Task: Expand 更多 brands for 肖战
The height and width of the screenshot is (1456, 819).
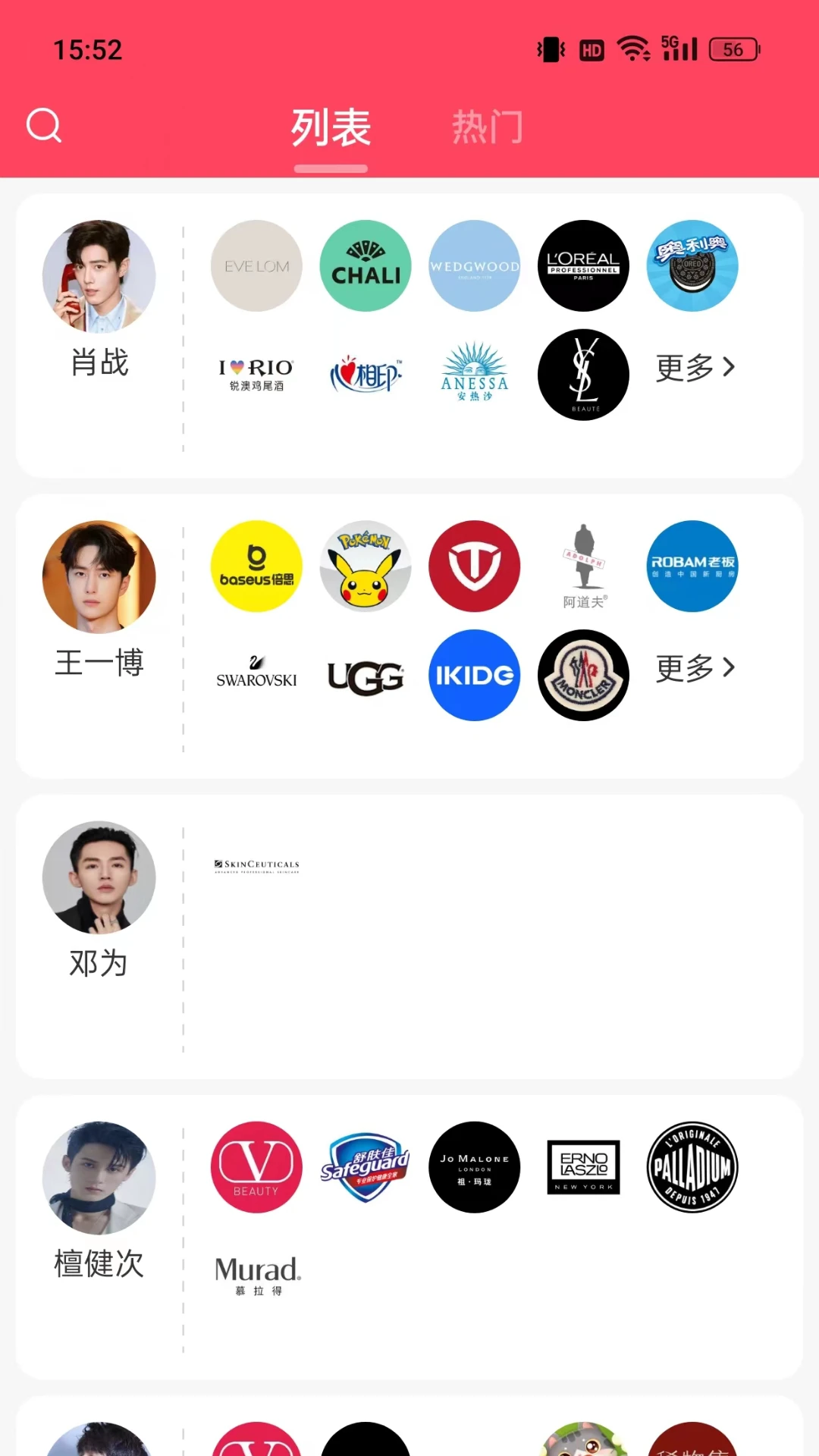Action: (x=694, y=368)
